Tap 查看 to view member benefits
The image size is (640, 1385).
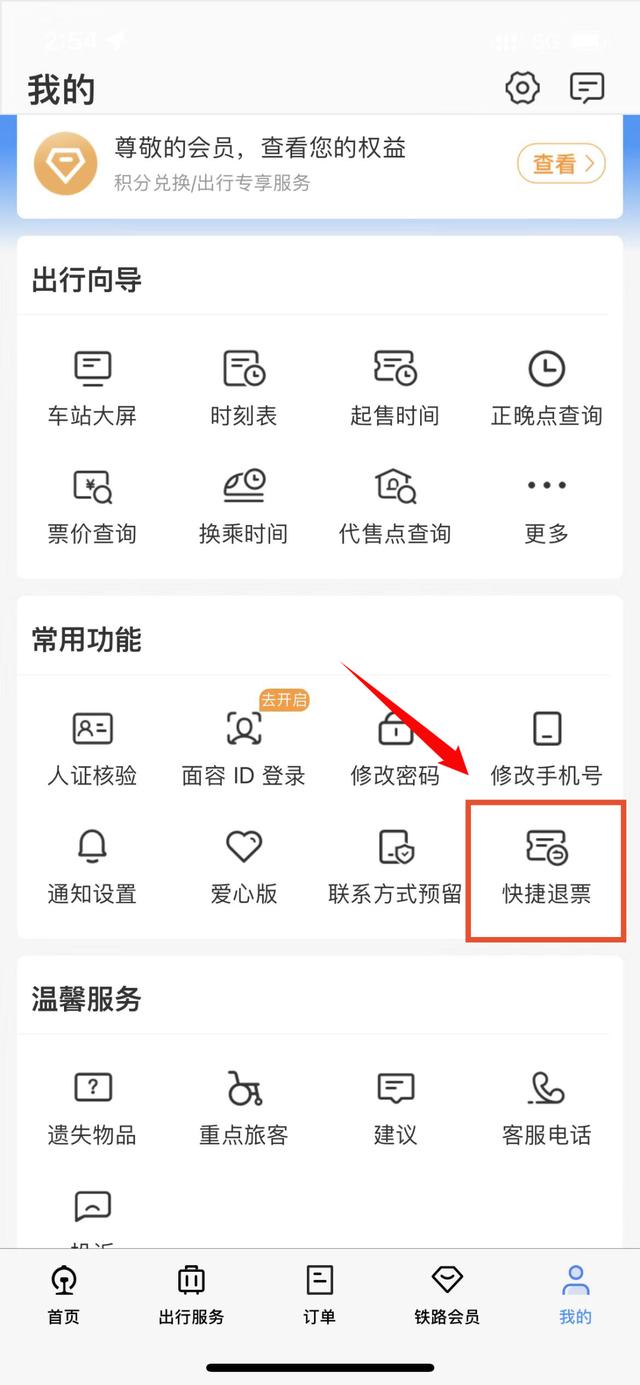click(x=562, y=164)
